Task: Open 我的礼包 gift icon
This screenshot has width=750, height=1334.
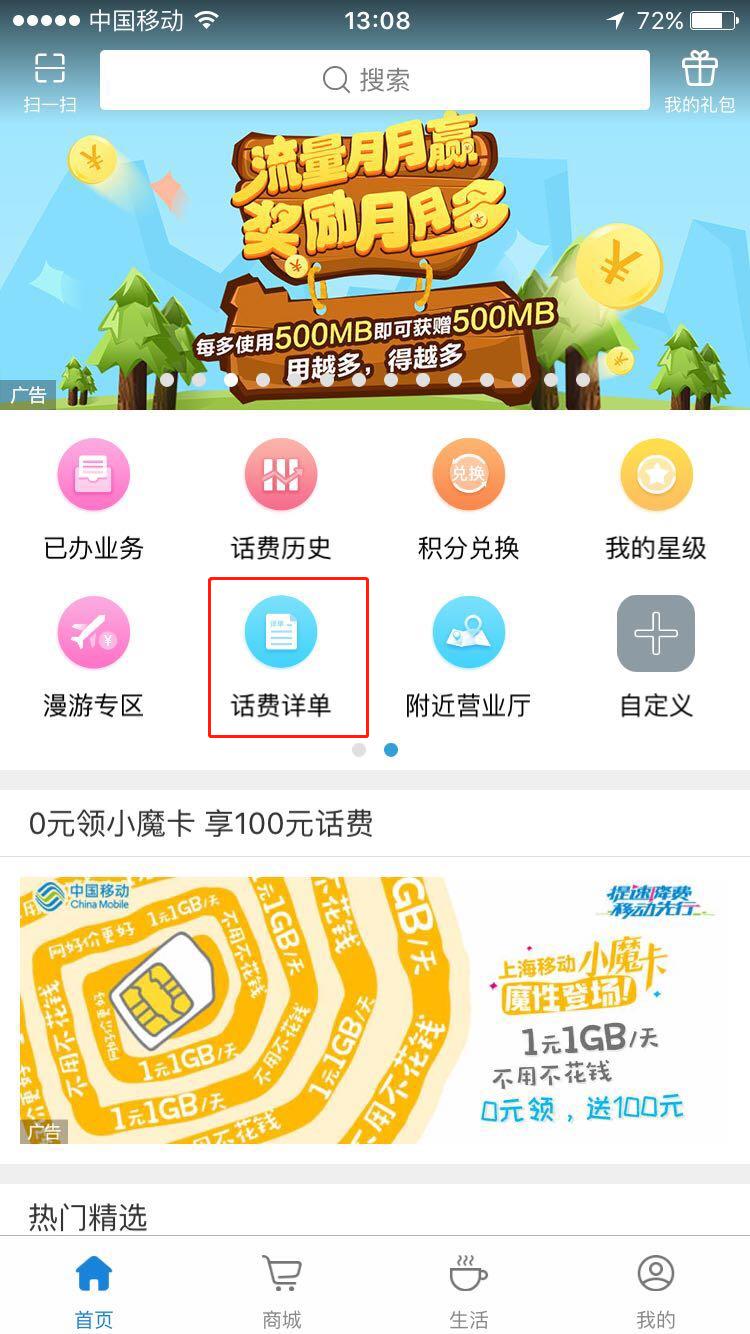Action: point(700,78)
